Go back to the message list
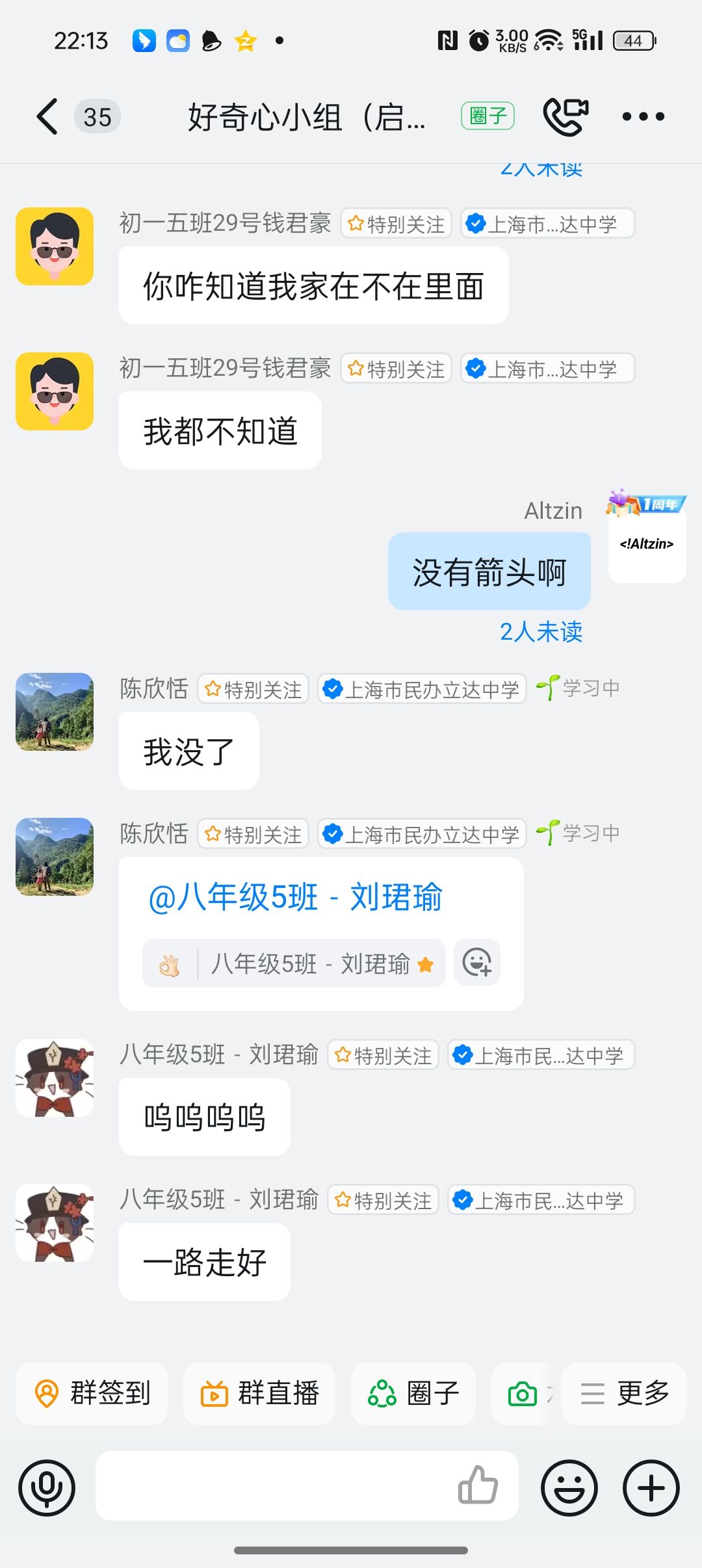This screenshot has width=702, height=1568. tap(47, 117)
